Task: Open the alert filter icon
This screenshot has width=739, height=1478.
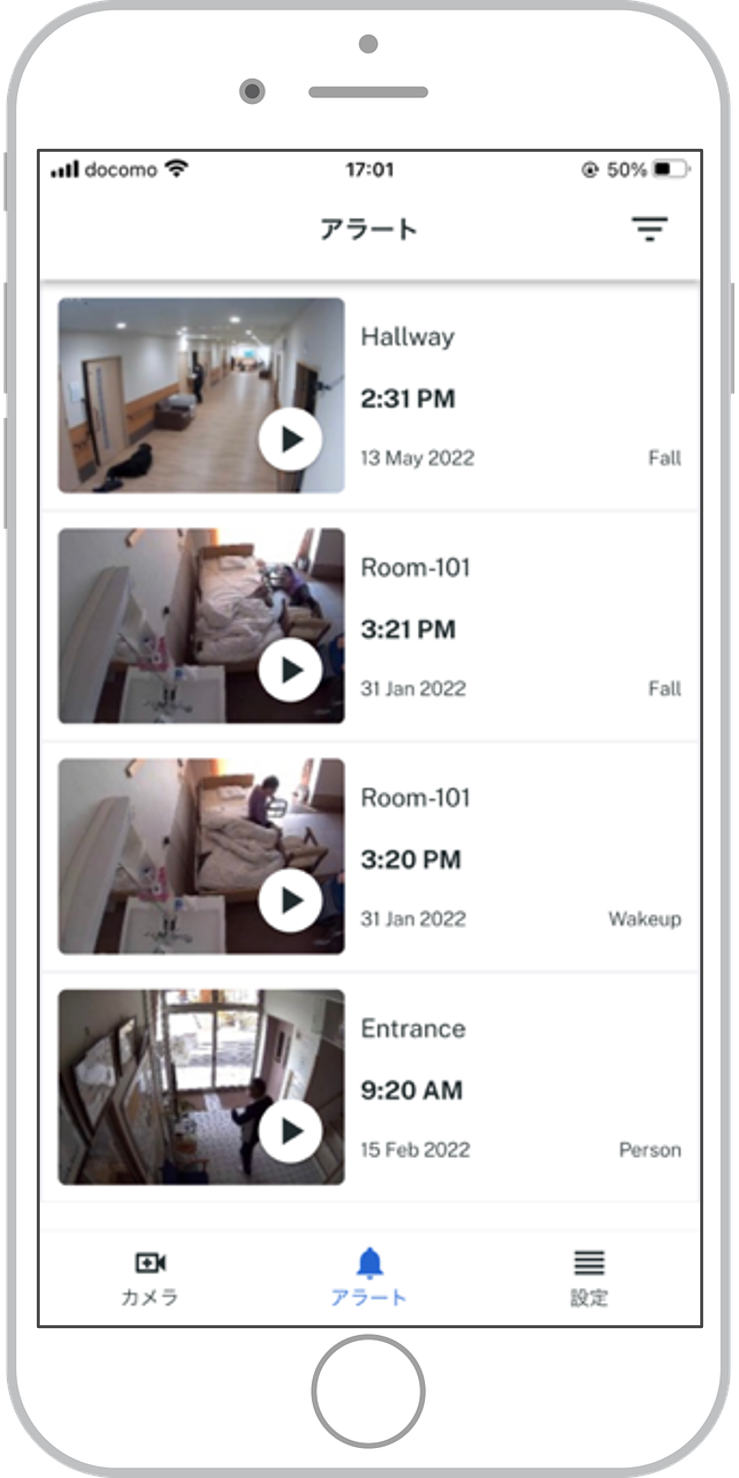Action: coord(649,229)
